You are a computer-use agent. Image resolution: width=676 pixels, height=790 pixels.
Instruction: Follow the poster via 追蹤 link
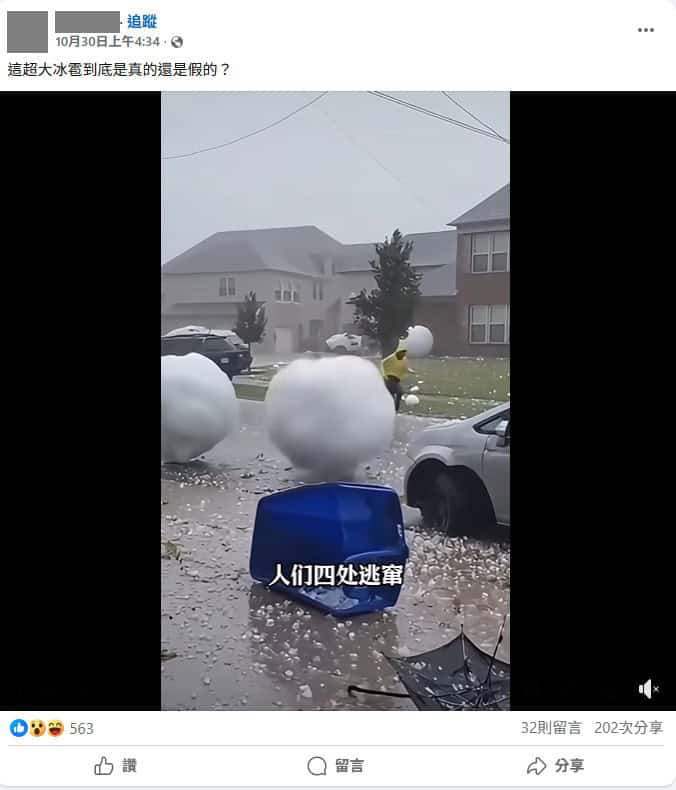pyautogui.click(x=142, y=21)
